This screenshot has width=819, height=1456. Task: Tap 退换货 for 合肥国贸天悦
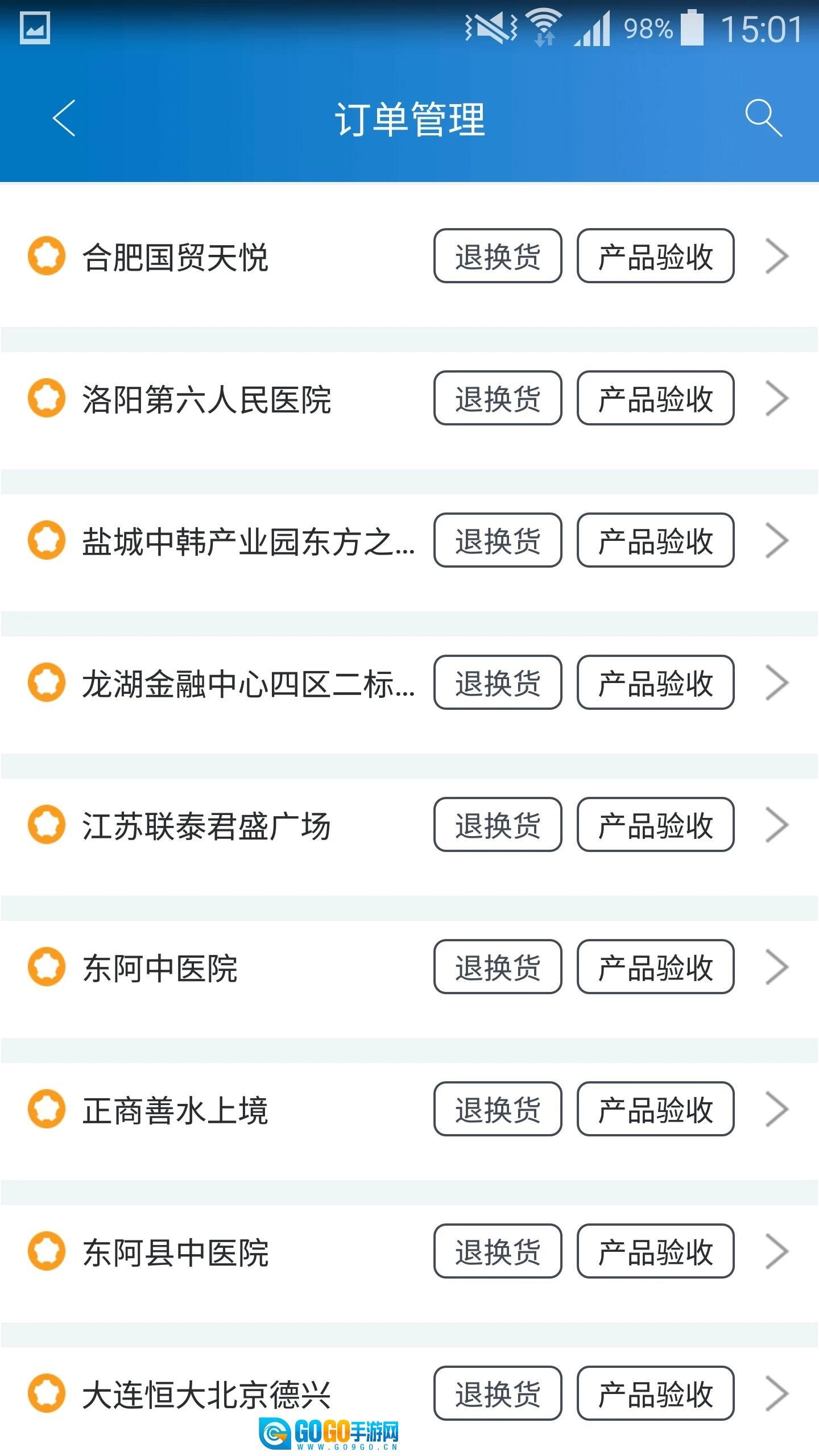coord(497,255)
